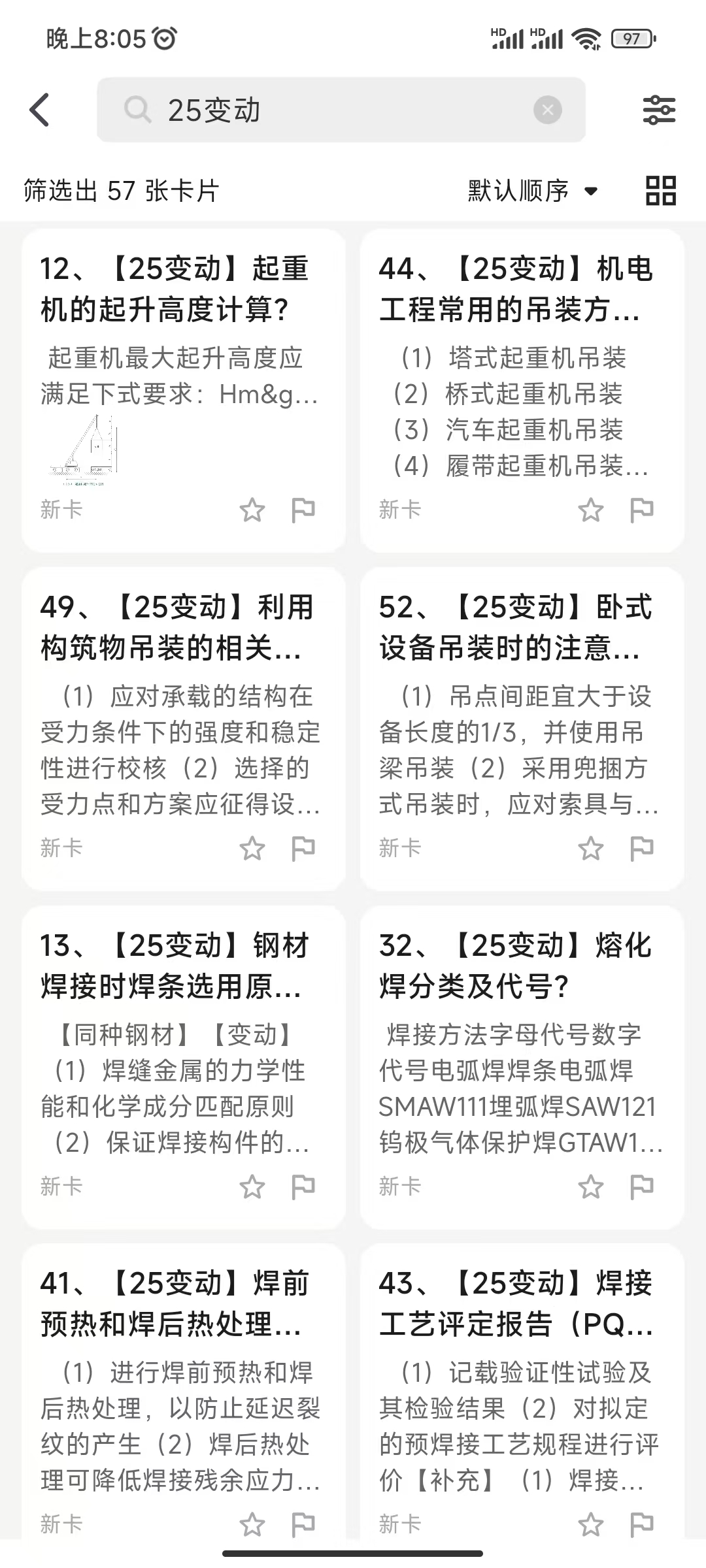Open card 12 about 起重机的起升高度计算
706x1568 pixels.
(x=184, y=390)
